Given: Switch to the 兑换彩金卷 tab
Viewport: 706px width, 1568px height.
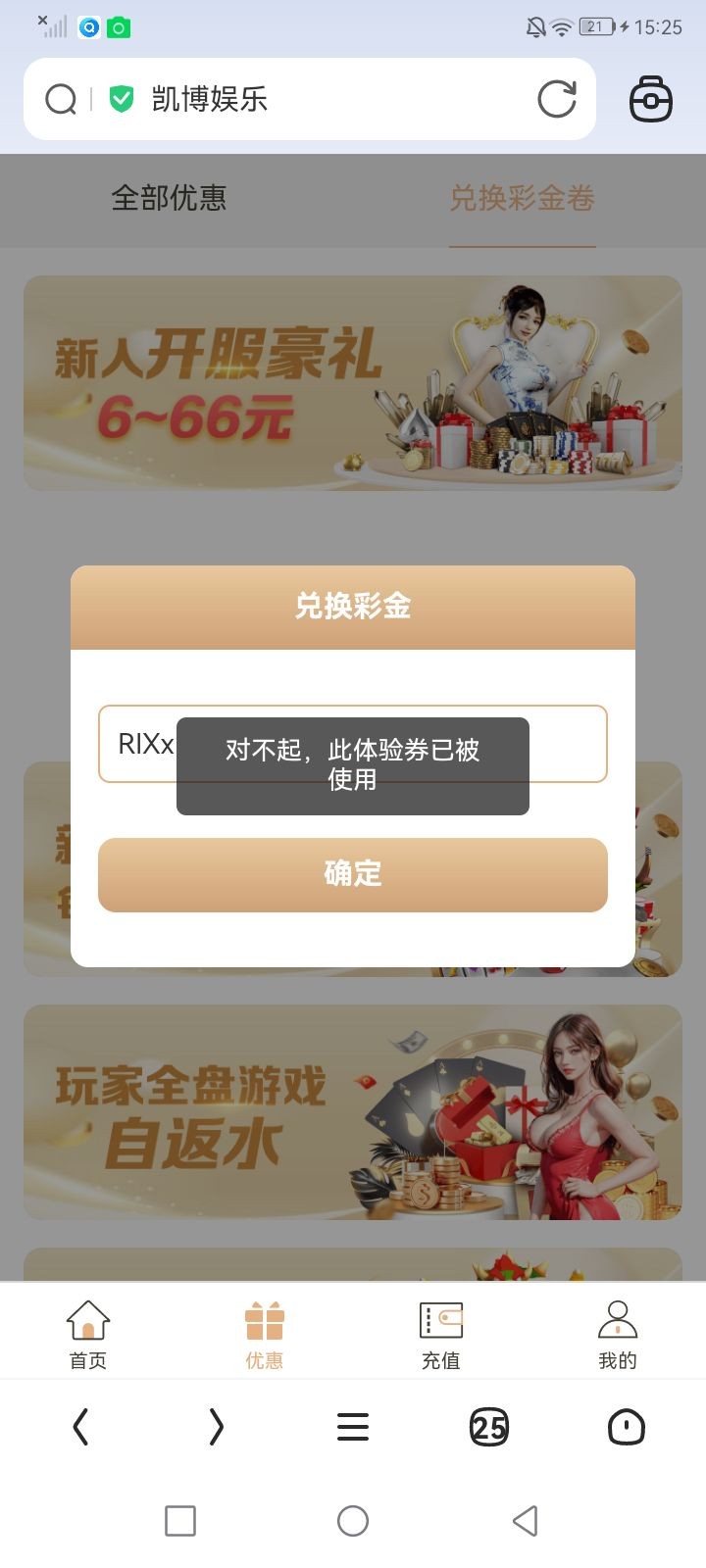Looking at the screenshot, I should pyautogui.click(x=522, y=198).
